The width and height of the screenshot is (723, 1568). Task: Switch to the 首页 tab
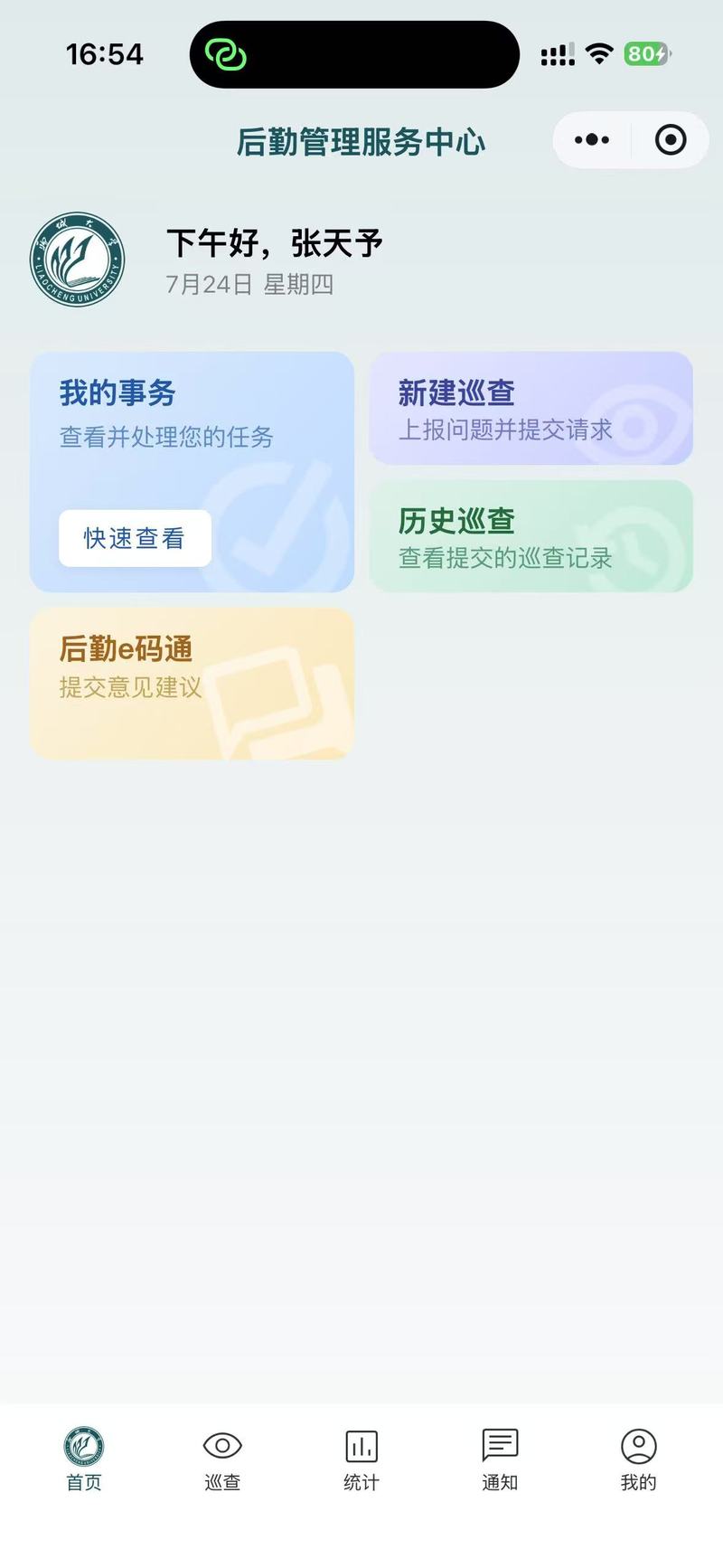click(84, 1459)
